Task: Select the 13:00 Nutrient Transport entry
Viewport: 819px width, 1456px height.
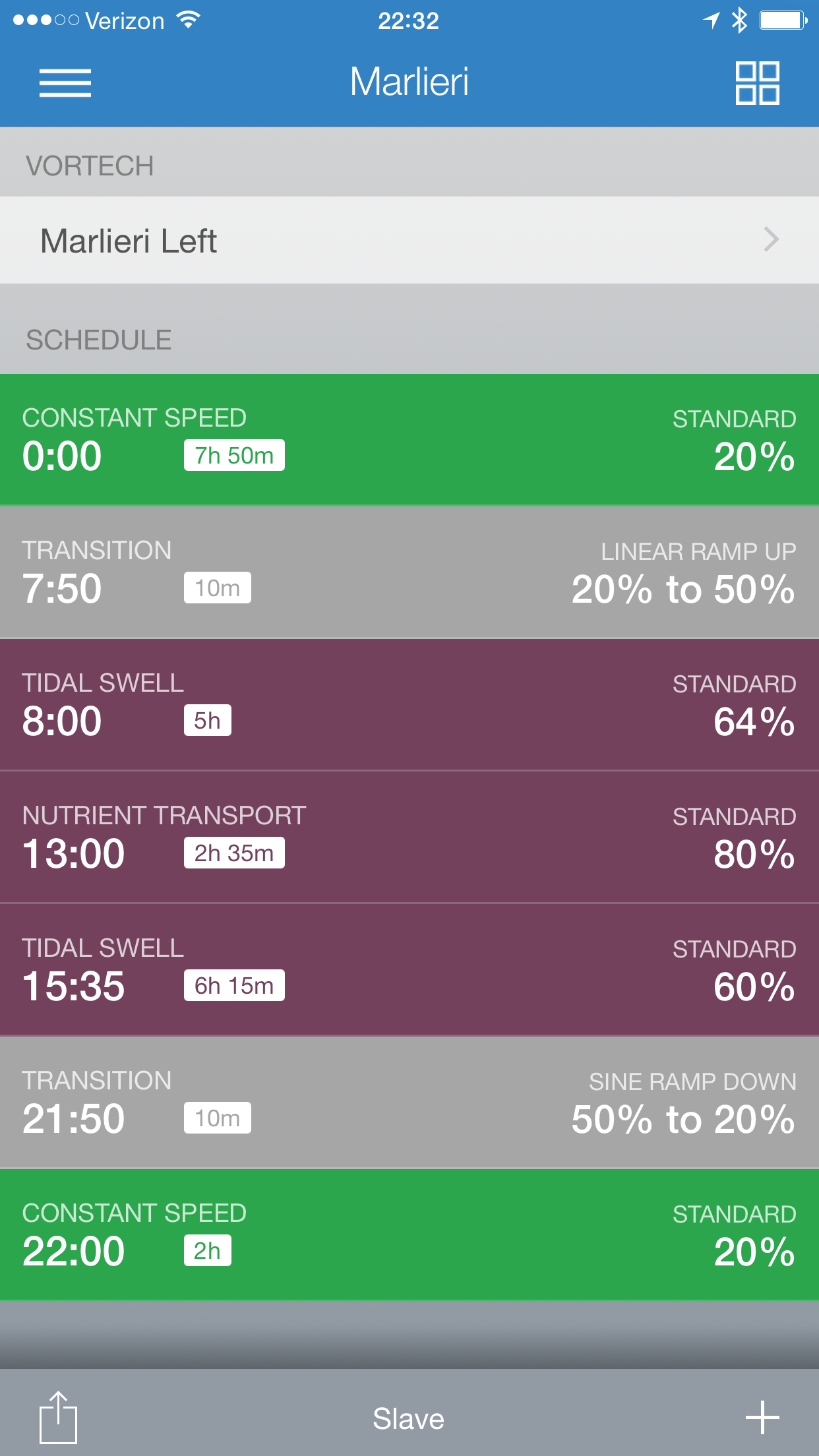Action: [x=409, y=837]
